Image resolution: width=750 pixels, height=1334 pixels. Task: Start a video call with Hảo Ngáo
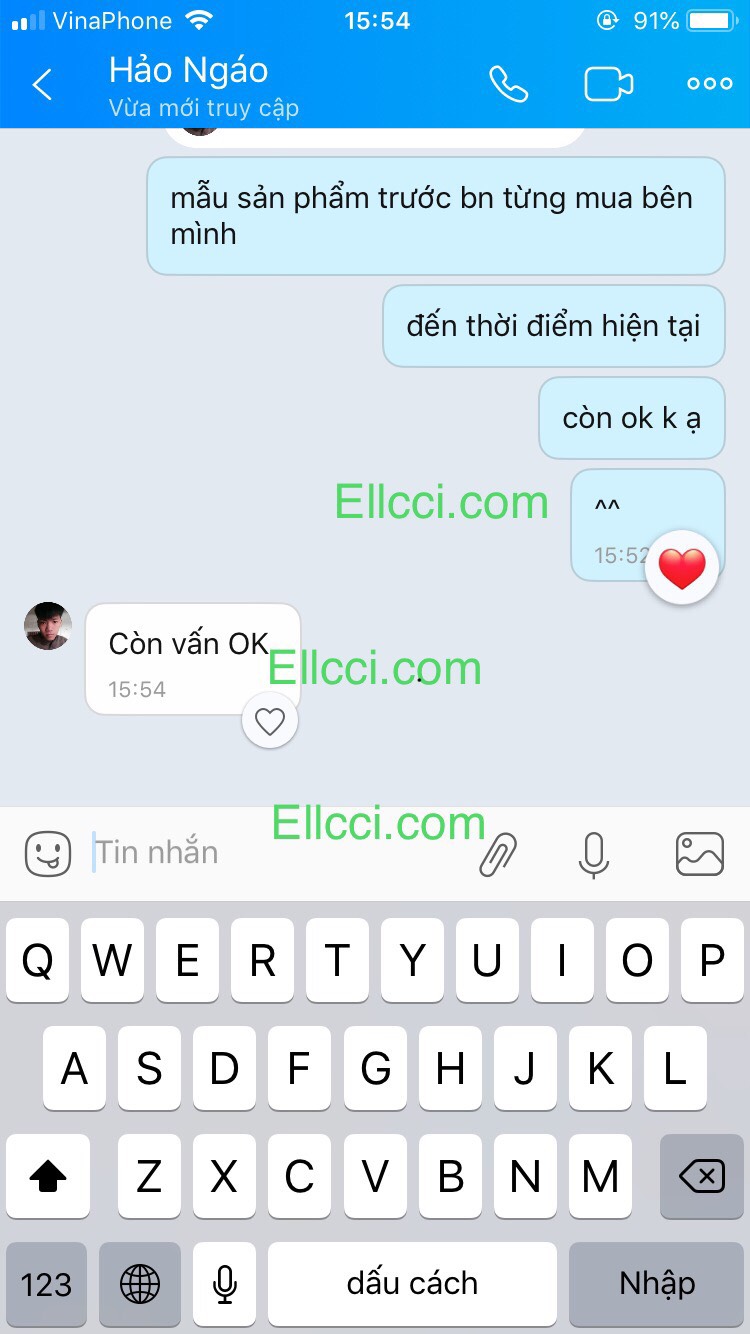(609, 84)
